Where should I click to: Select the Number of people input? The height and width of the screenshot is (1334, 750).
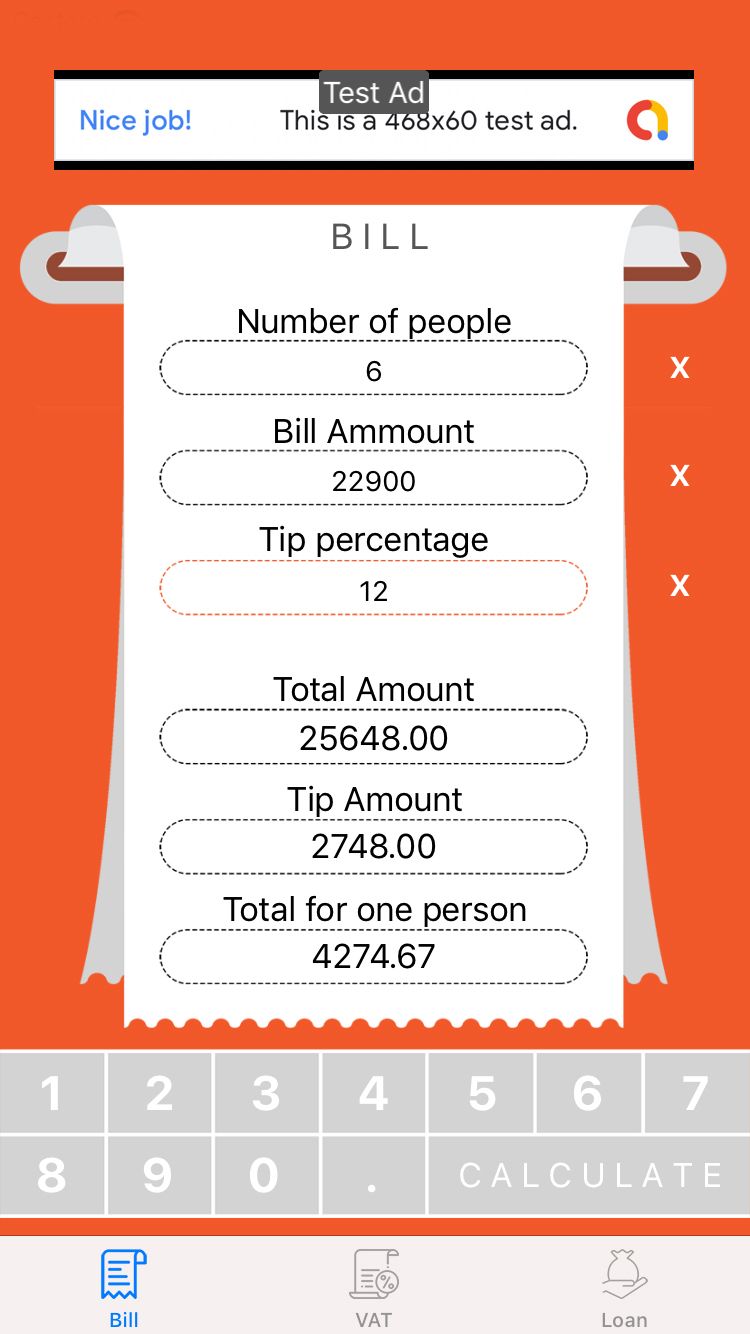(373, 369)
